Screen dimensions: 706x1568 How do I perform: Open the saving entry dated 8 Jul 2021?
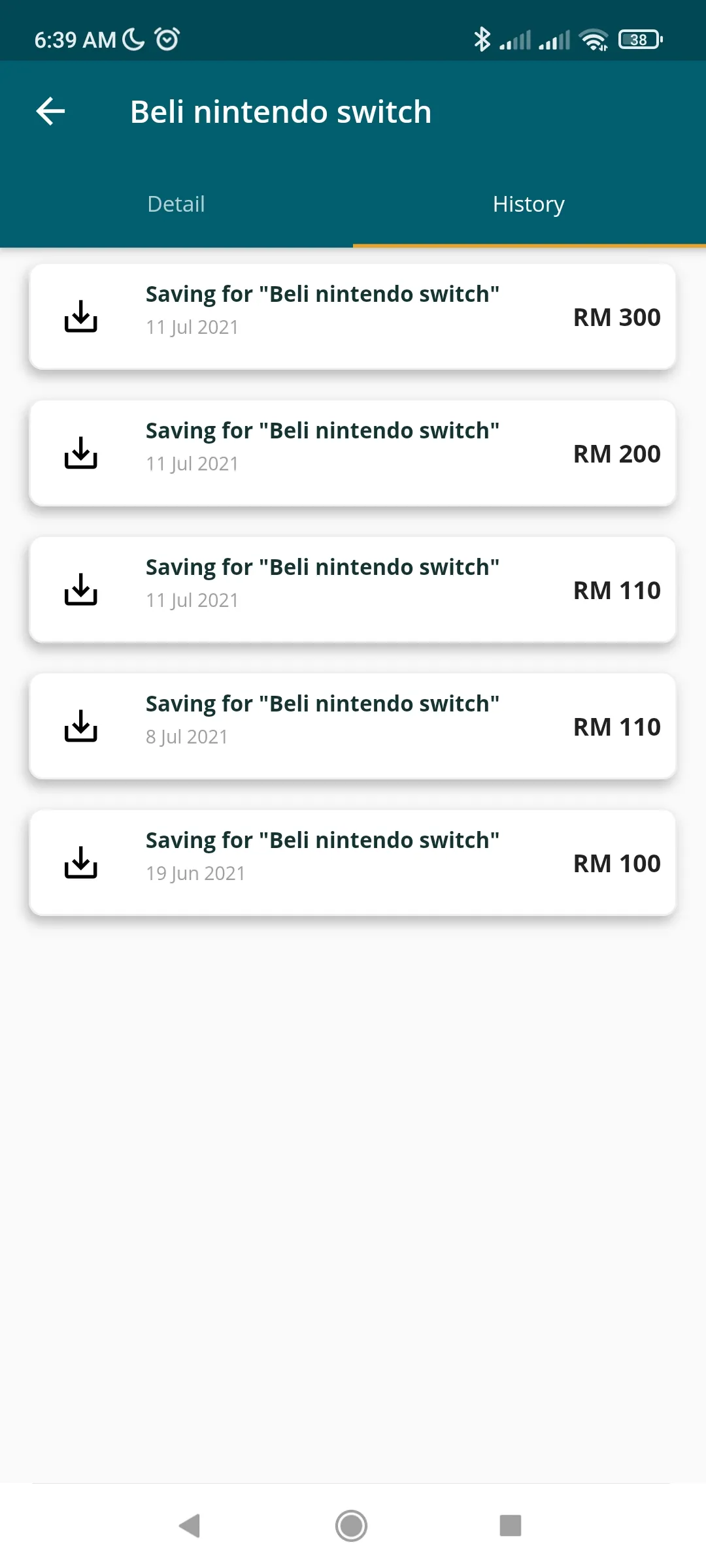click(x=353, y=726)
